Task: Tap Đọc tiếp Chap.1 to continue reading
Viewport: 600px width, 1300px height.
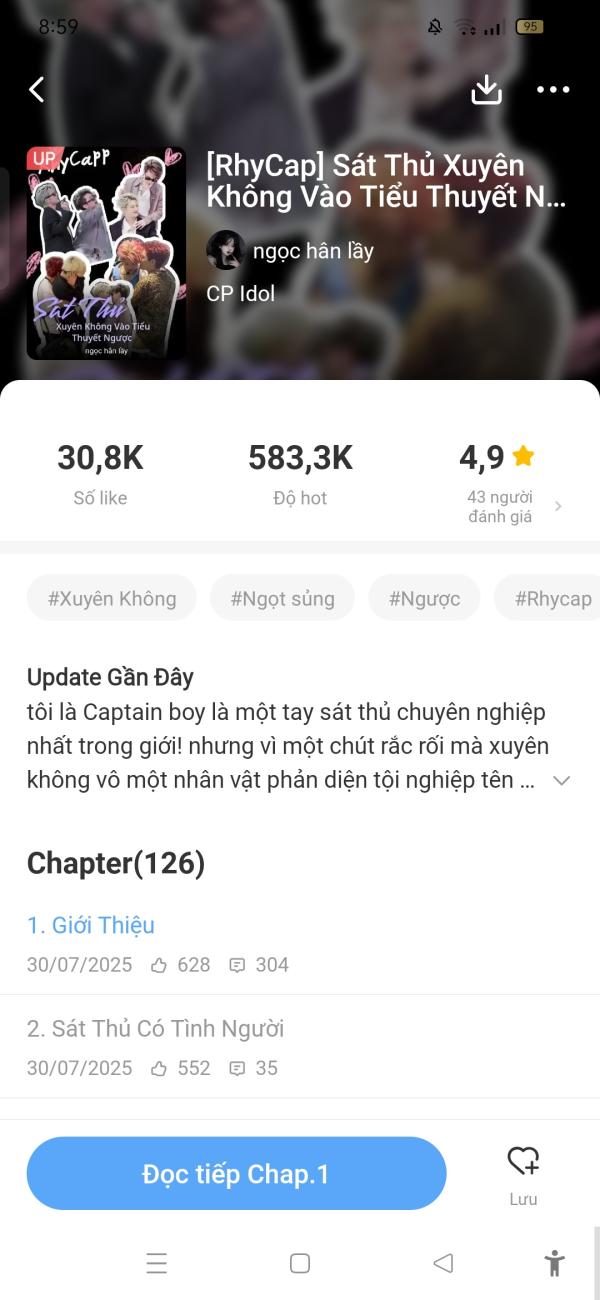Action: tap(236, 1173)
